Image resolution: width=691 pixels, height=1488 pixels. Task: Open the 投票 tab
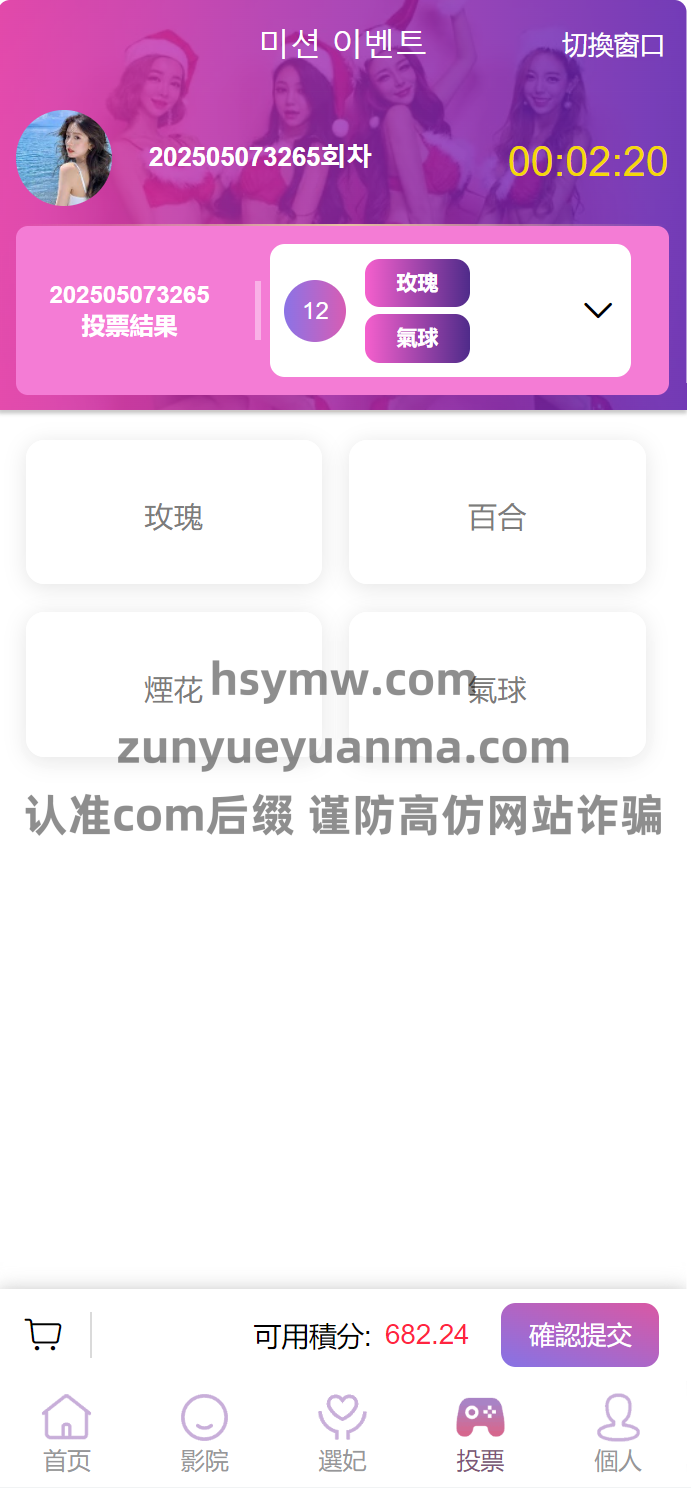[480, 1434]
